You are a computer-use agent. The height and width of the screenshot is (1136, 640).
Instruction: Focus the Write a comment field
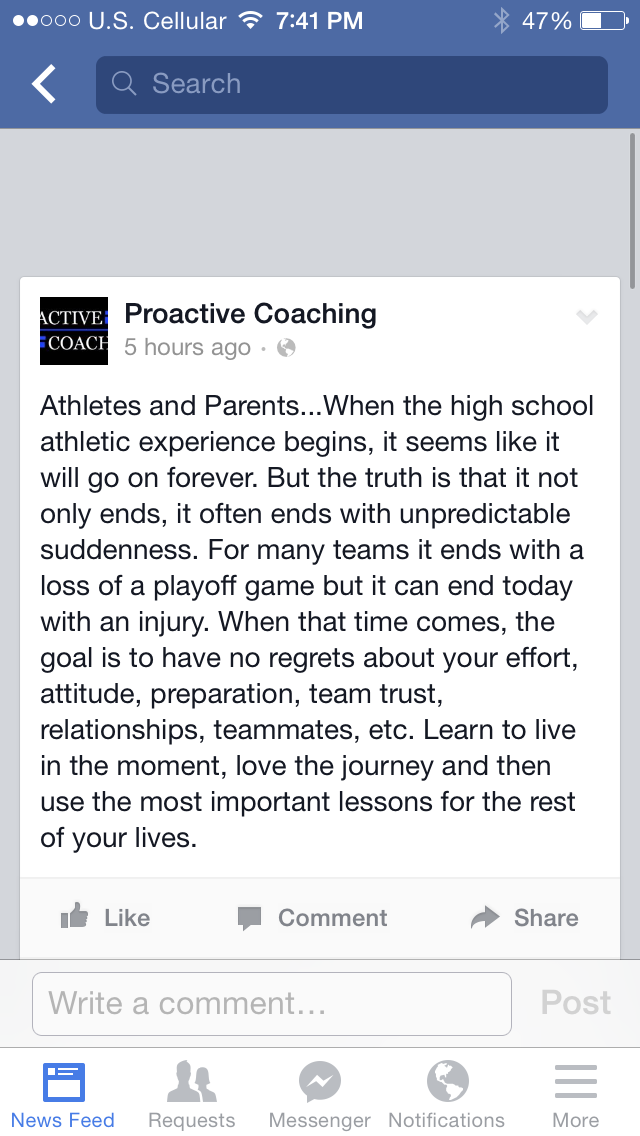pyautogui.click(x=272, y=1003)
